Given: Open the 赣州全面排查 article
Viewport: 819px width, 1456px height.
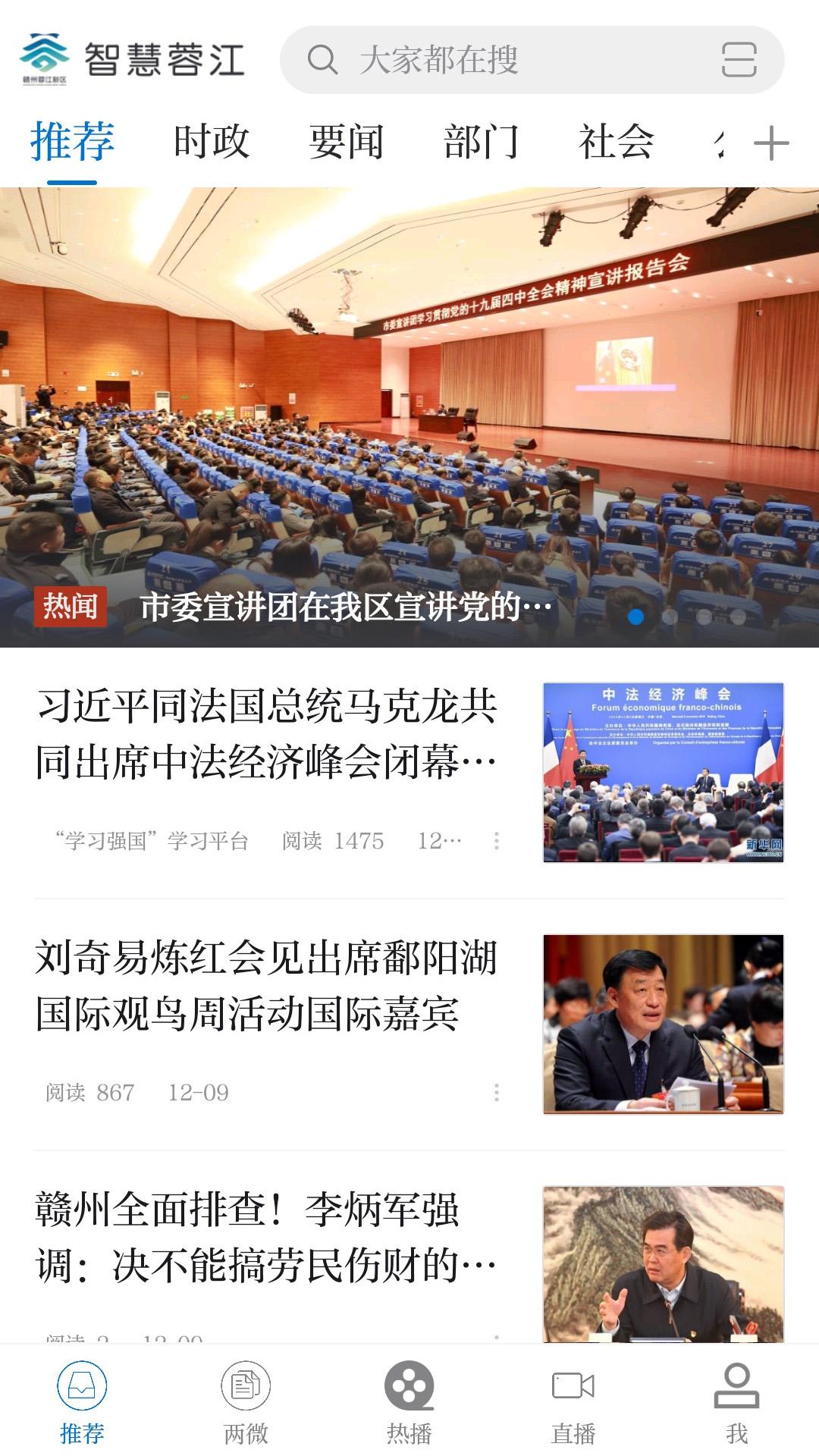Looking at the screenshot, I should tap(265, 1237).
